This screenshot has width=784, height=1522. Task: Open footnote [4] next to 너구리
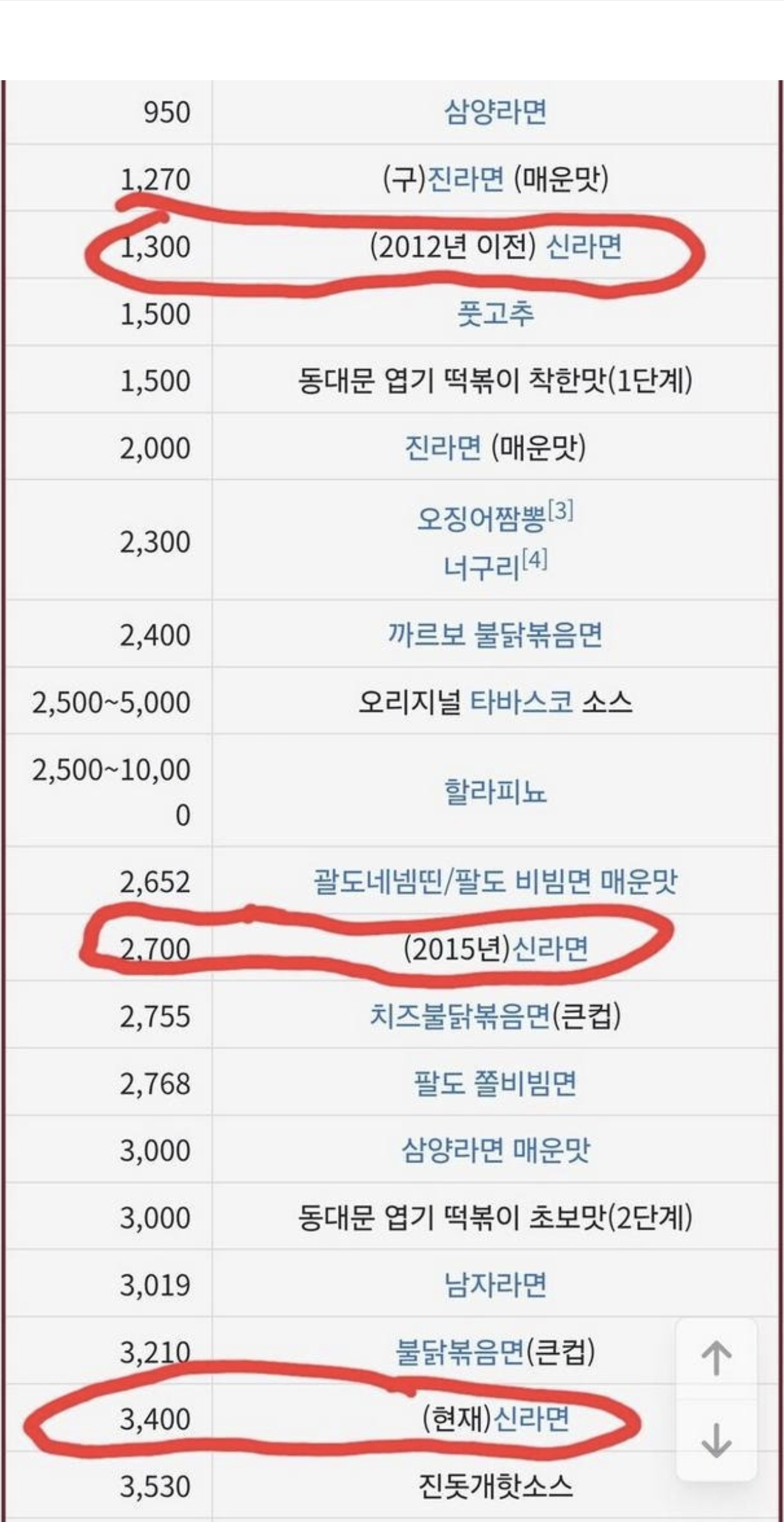tap(535, 560)
